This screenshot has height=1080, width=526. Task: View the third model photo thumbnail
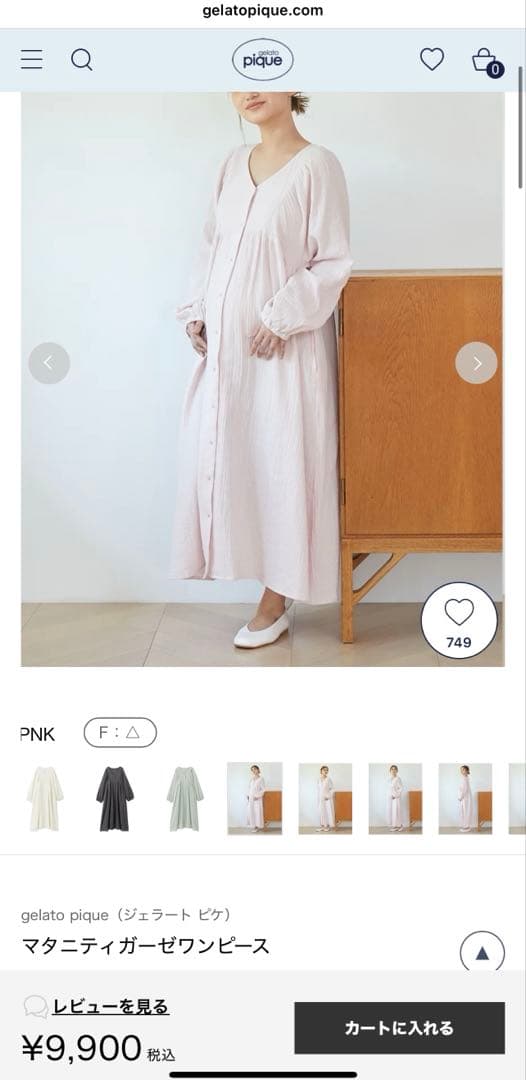coord(395,798)
